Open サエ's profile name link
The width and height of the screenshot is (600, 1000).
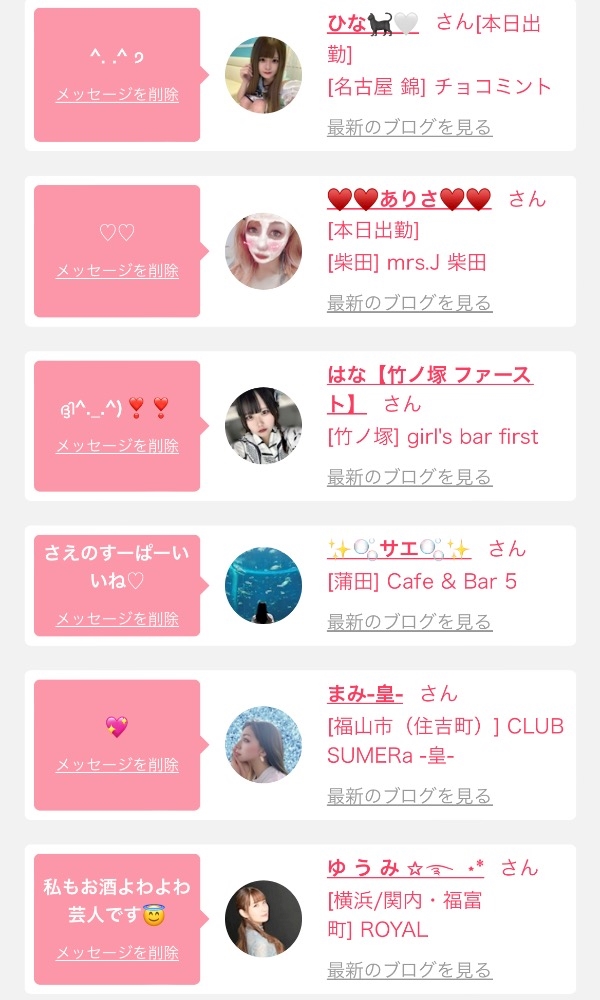(x=399, y=548)
